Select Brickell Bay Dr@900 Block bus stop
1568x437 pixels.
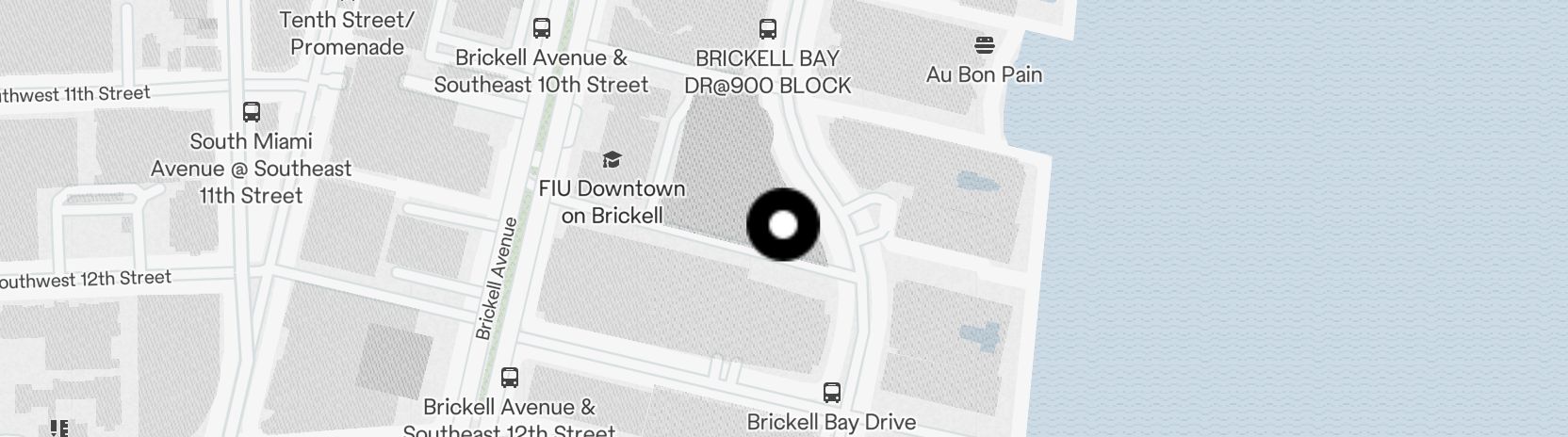point(768,29)
